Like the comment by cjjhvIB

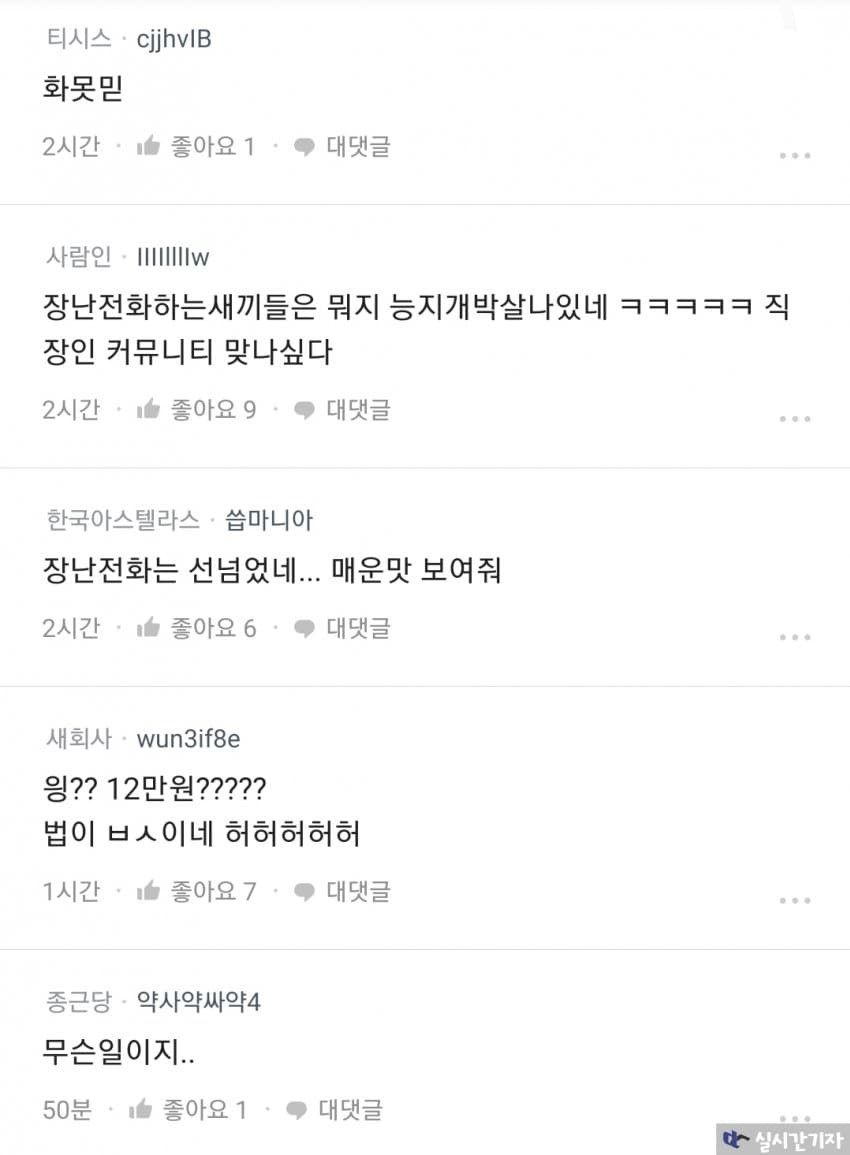coord(195,147)
